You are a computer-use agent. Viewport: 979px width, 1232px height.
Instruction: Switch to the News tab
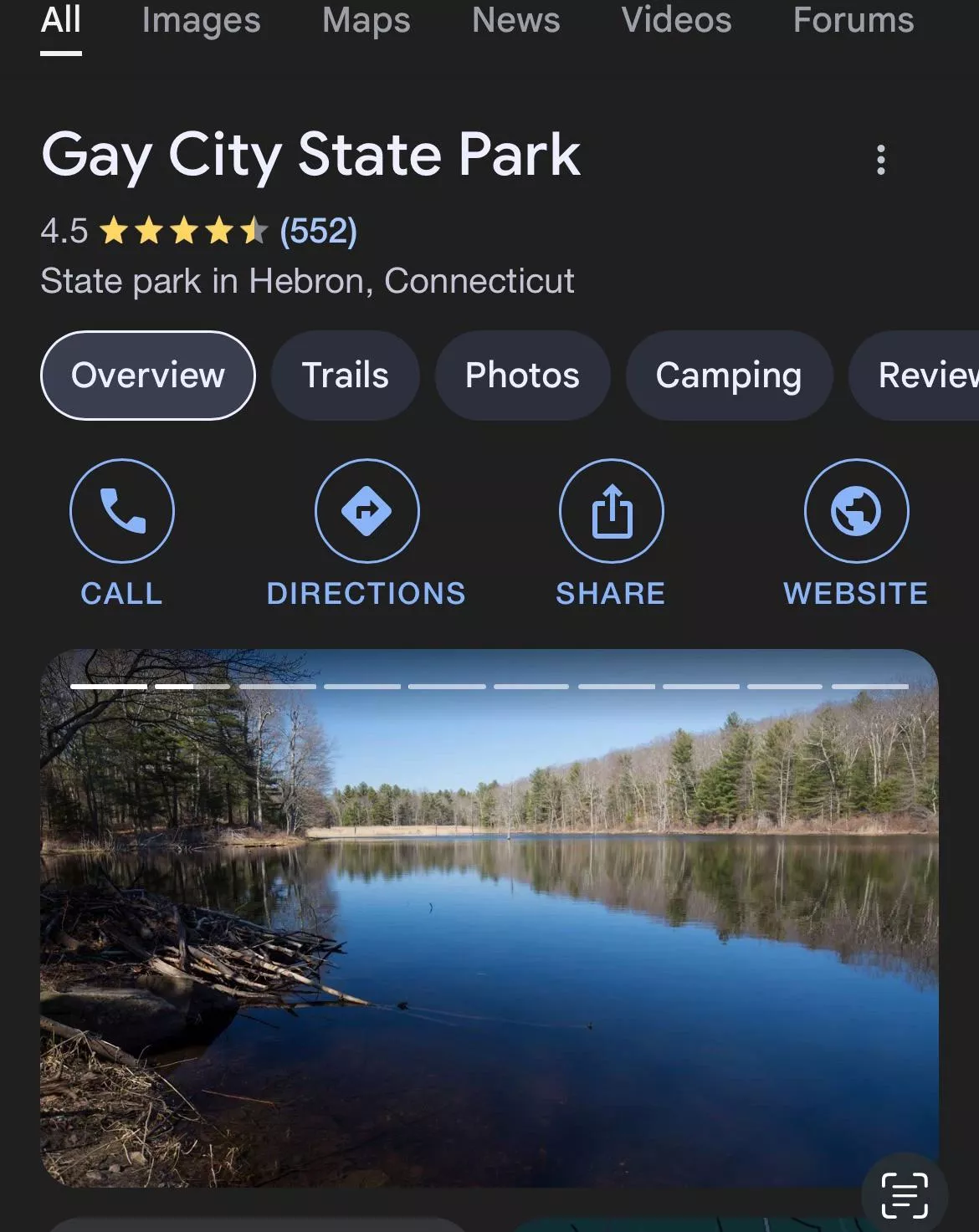coord(515,20)
